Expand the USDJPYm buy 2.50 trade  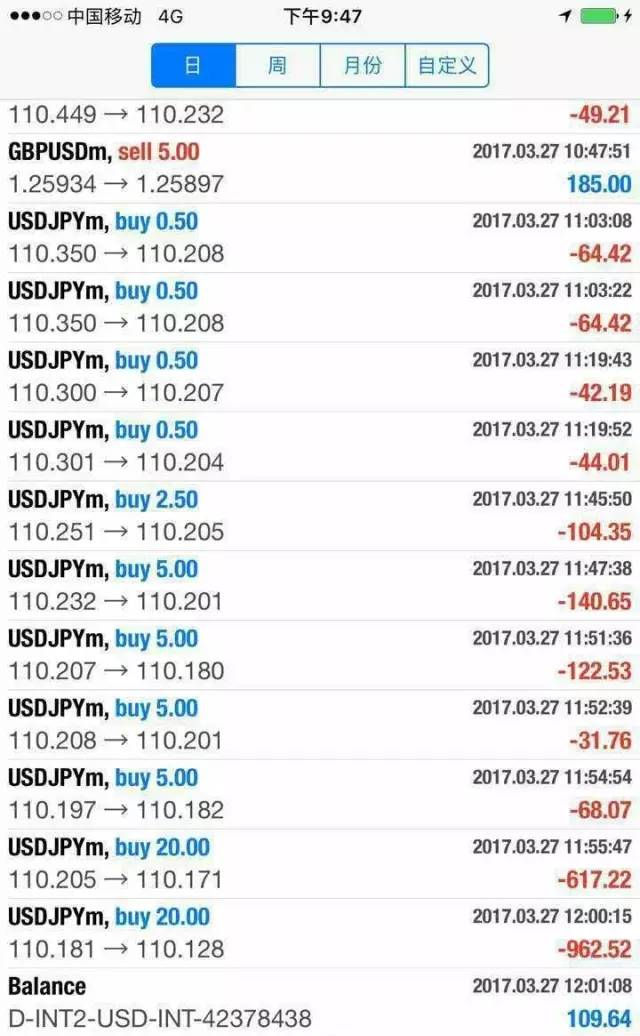coord(320,515)
